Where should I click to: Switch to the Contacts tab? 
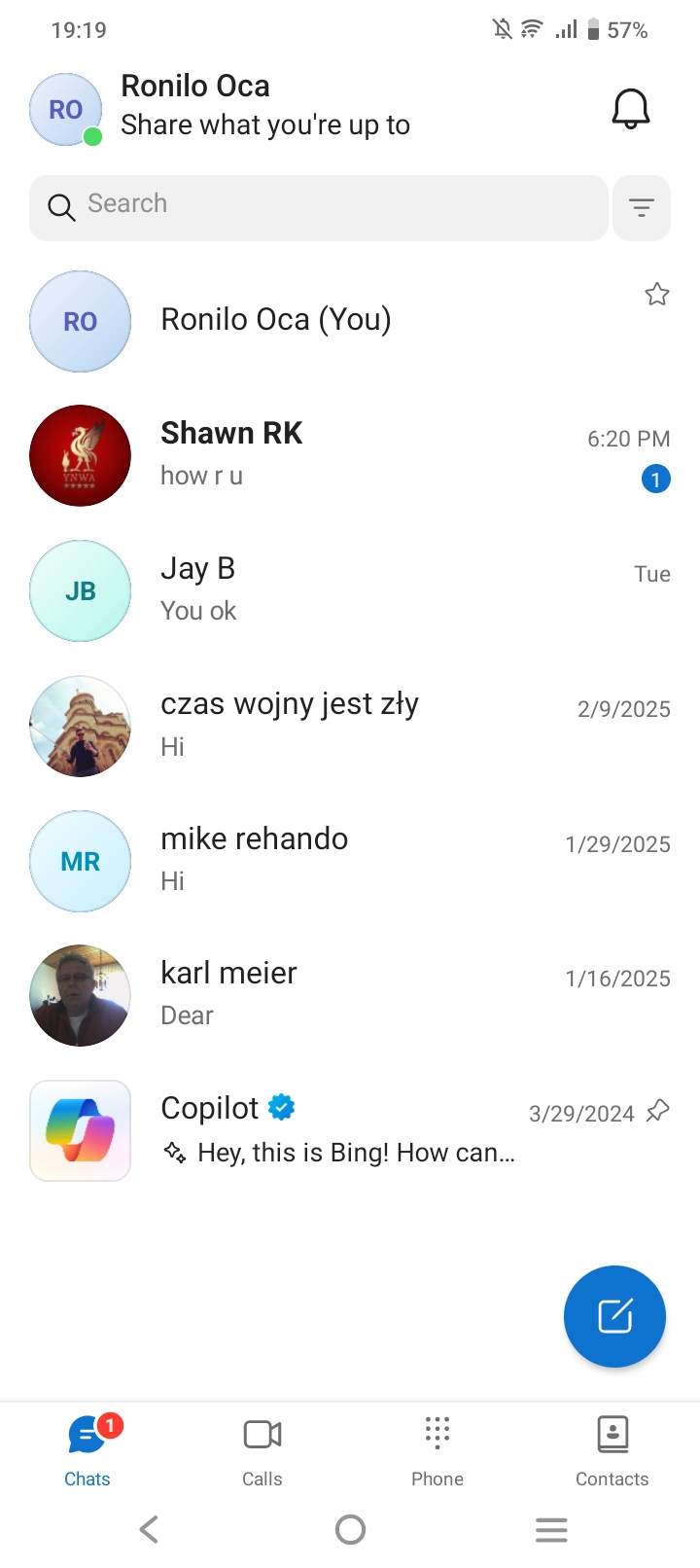coord(612,1451)
